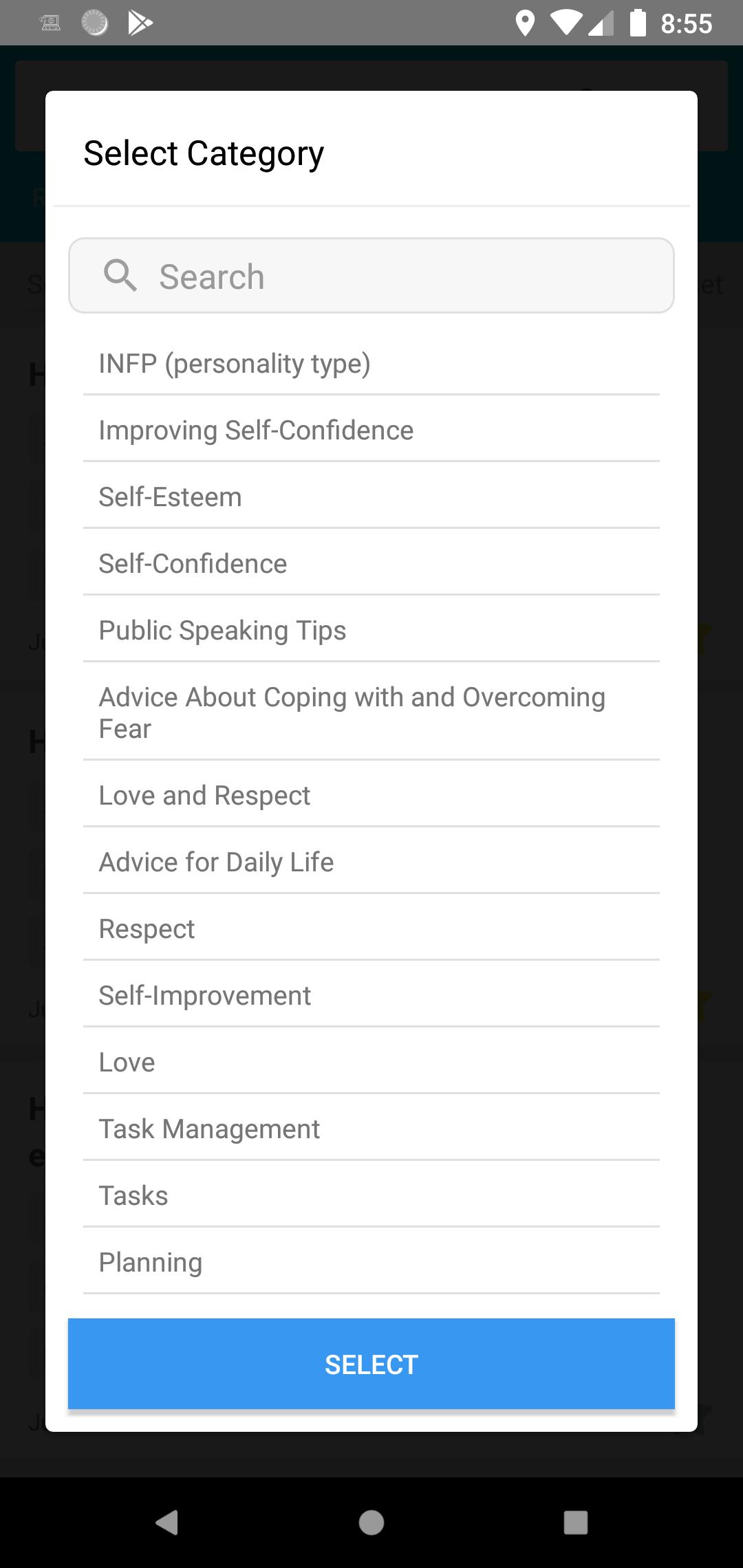Screen dimensions: 743x1568
Task: Choose the Task Management category
Action: click(x=371, y=1129)
